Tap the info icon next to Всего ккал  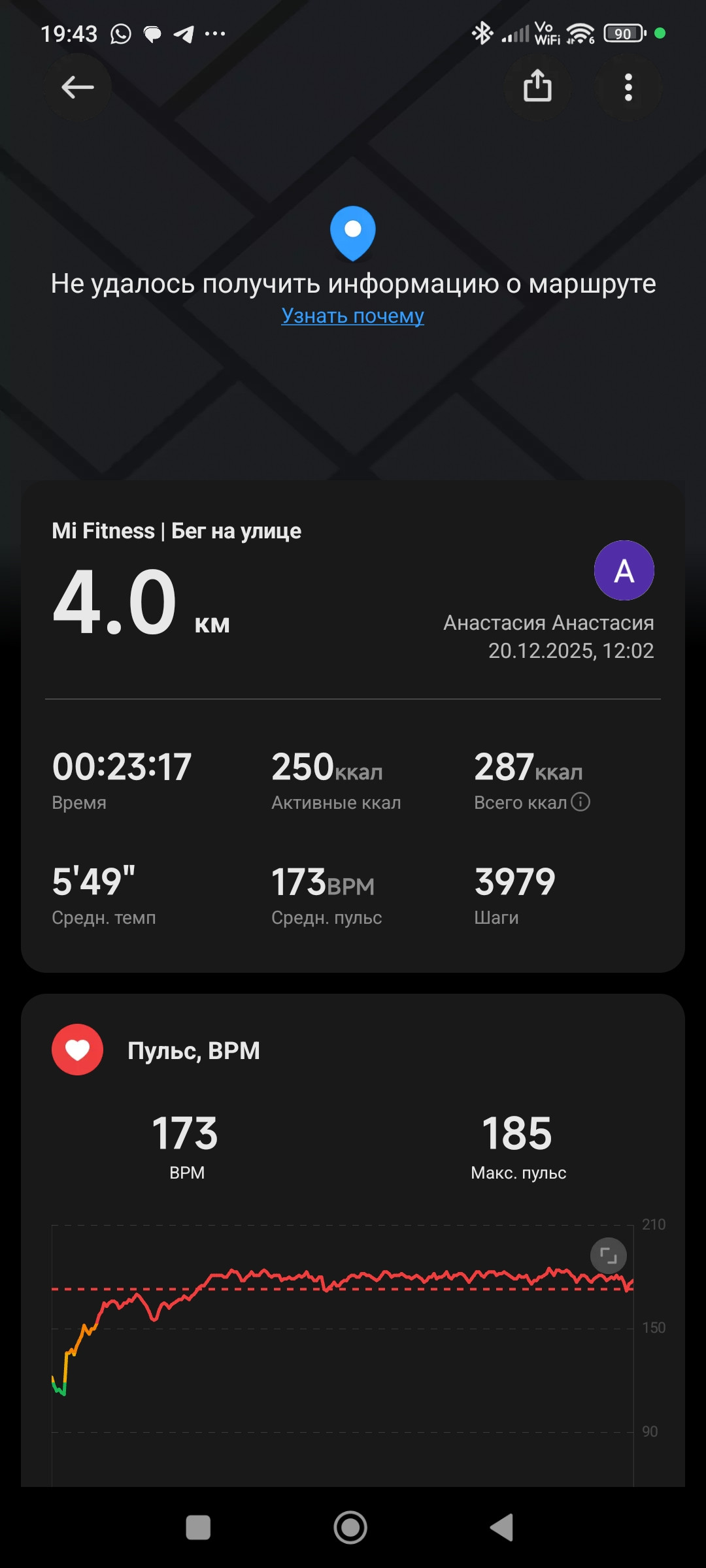coord(580,802)
